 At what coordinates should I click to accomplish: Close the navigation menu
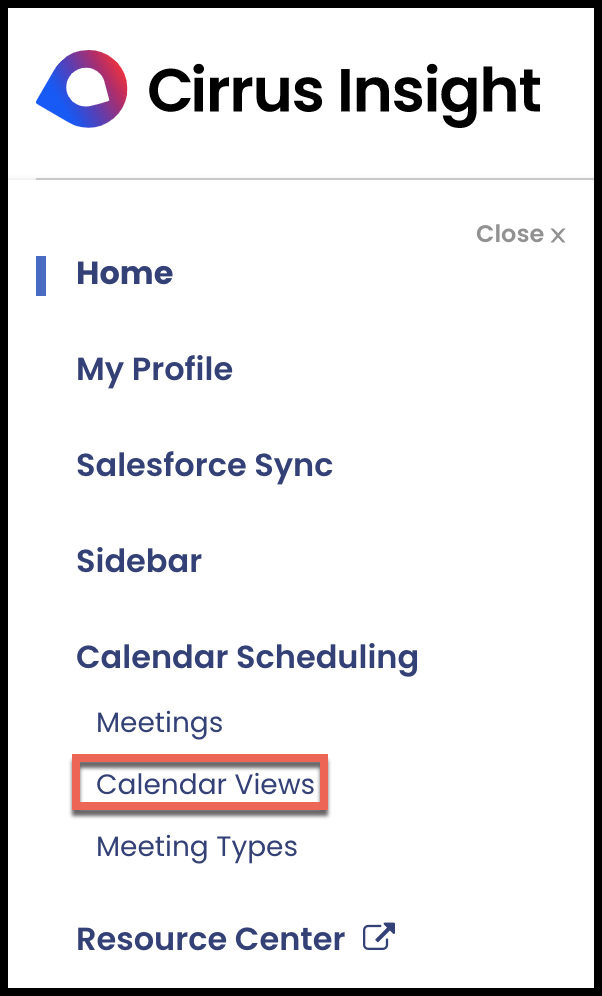pyautogui.click(x=520, y=234)
